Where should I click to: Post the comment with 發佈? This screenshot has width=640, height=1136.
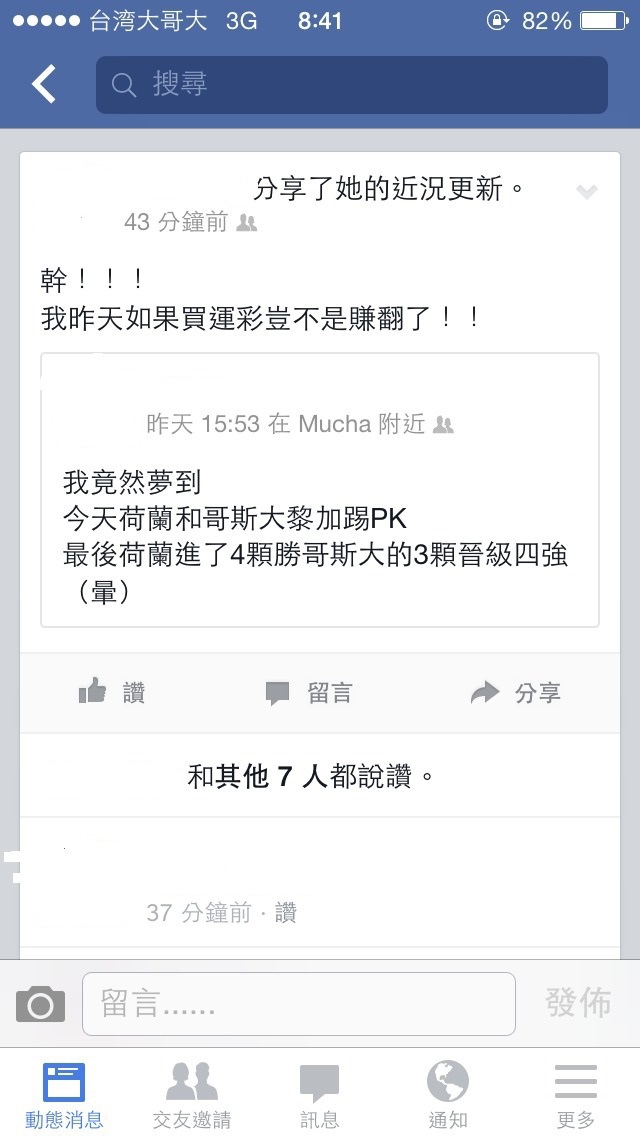[577, 1003]
